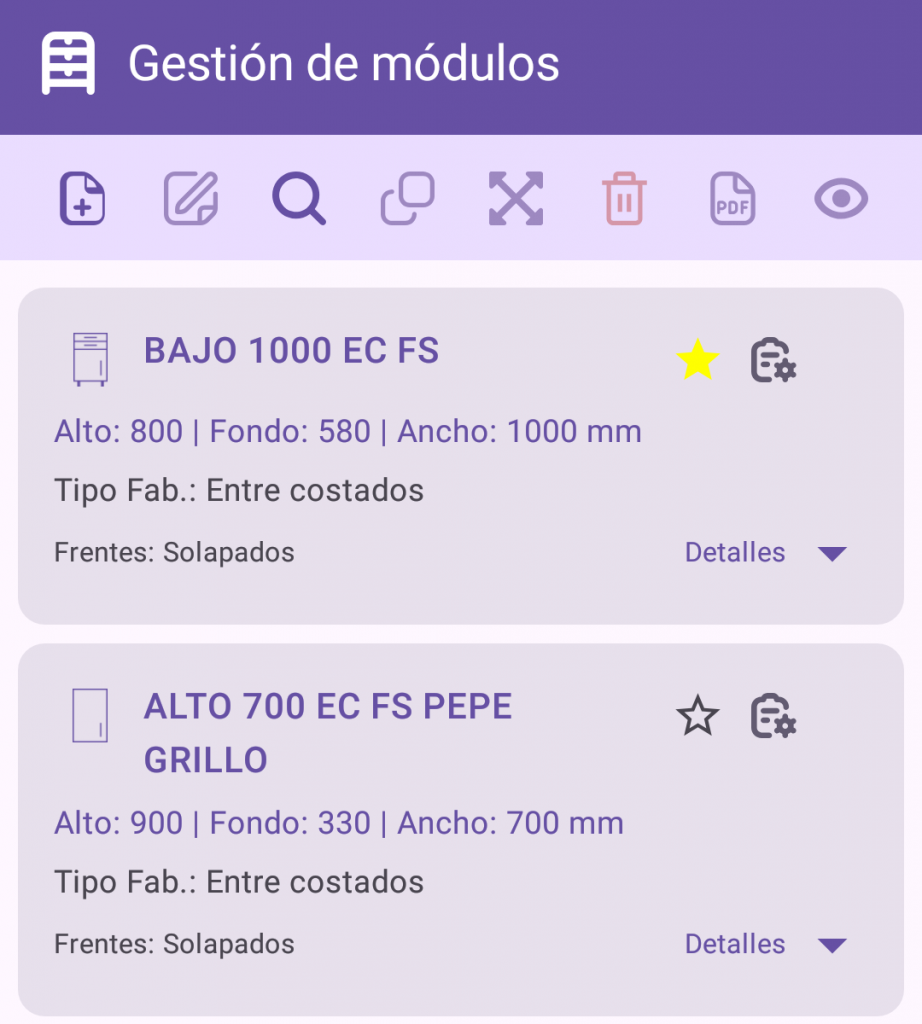Expand Detalles for BAJO 1000 EC FS
Screen dimensions: 922x1024
click(734, 552)
